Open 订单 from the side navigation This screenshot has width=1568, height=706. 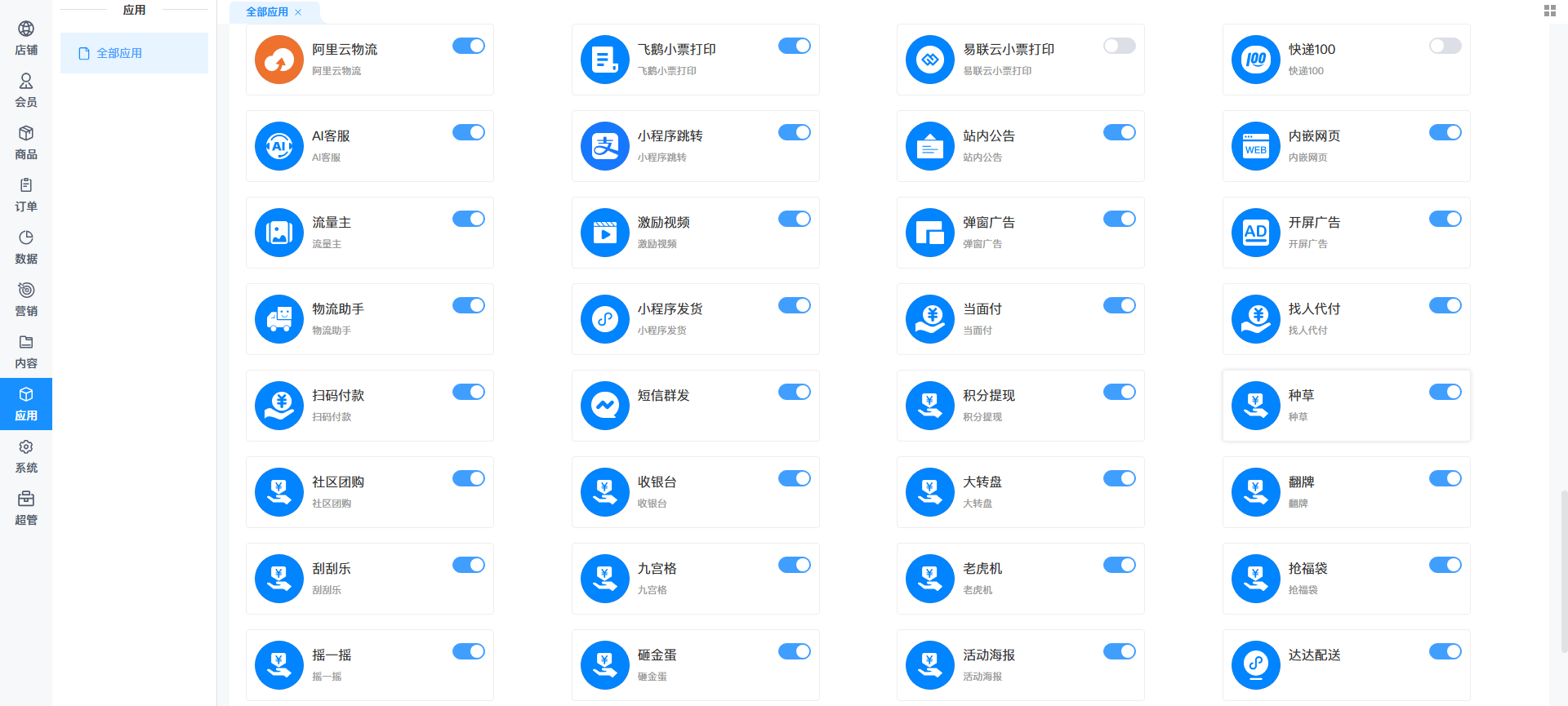coord(26,195)
